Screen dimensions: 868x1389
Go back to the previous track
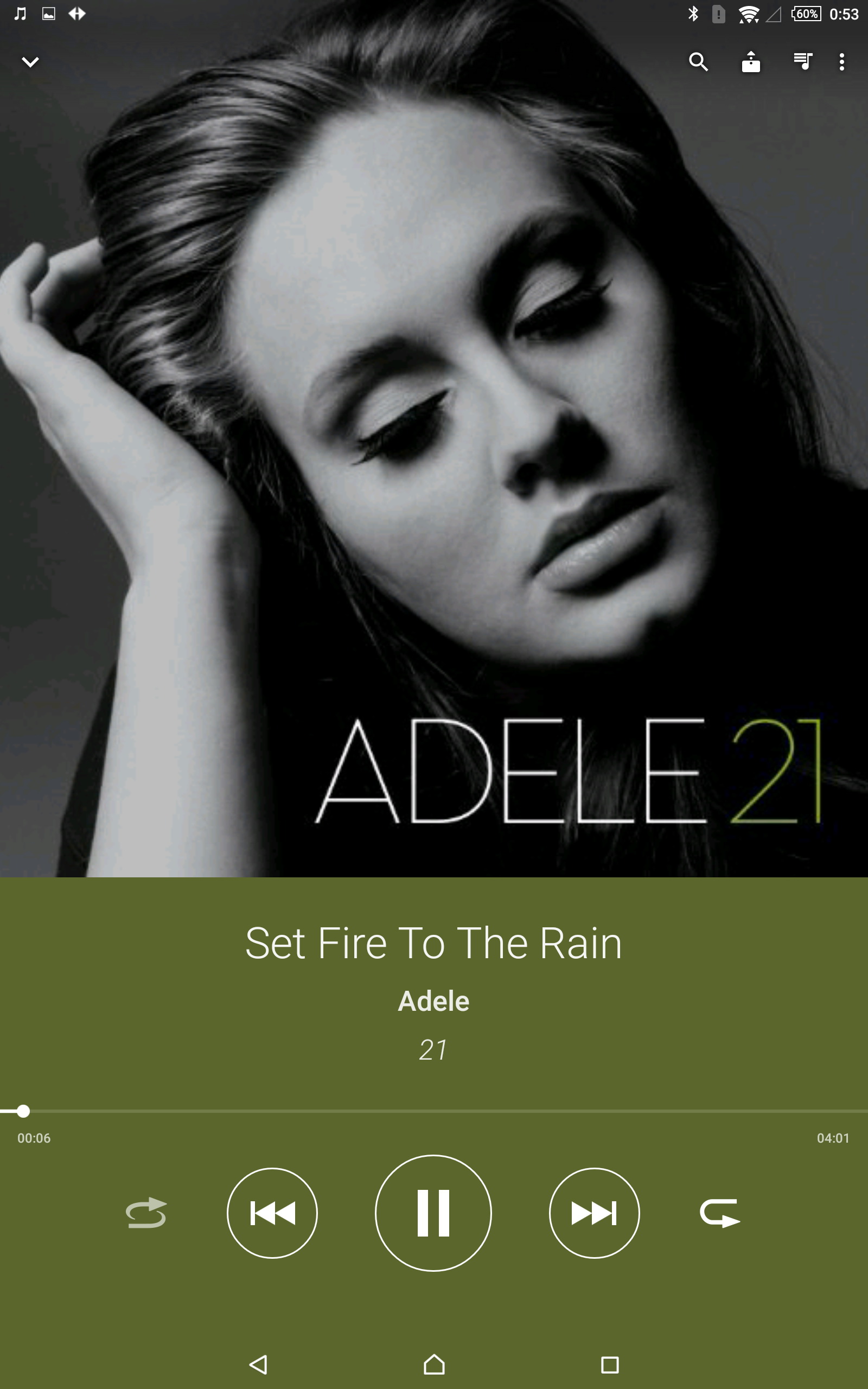(x=272, y=1213)
